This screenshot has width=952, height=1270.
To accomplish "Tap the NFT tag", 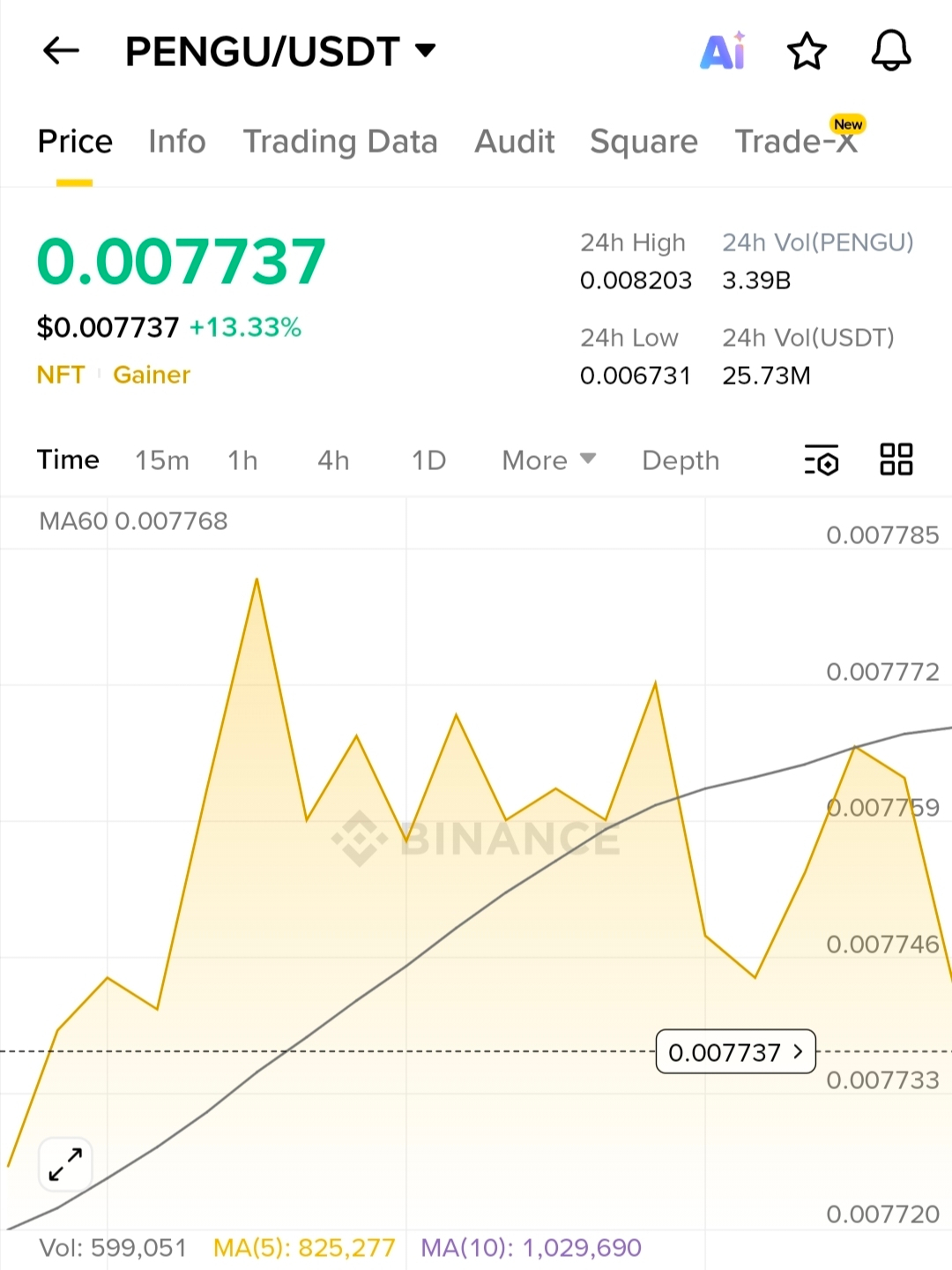I will [x=61, y=375].
